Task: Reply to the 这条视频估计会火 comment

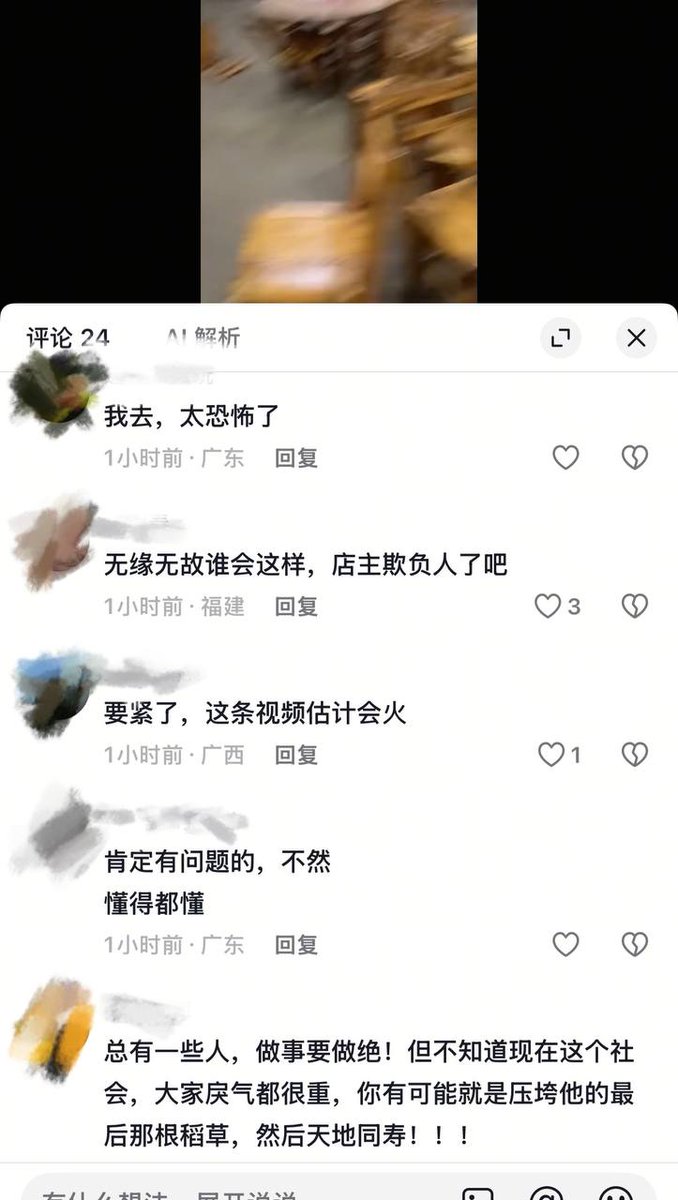Action: coord(296,754)
